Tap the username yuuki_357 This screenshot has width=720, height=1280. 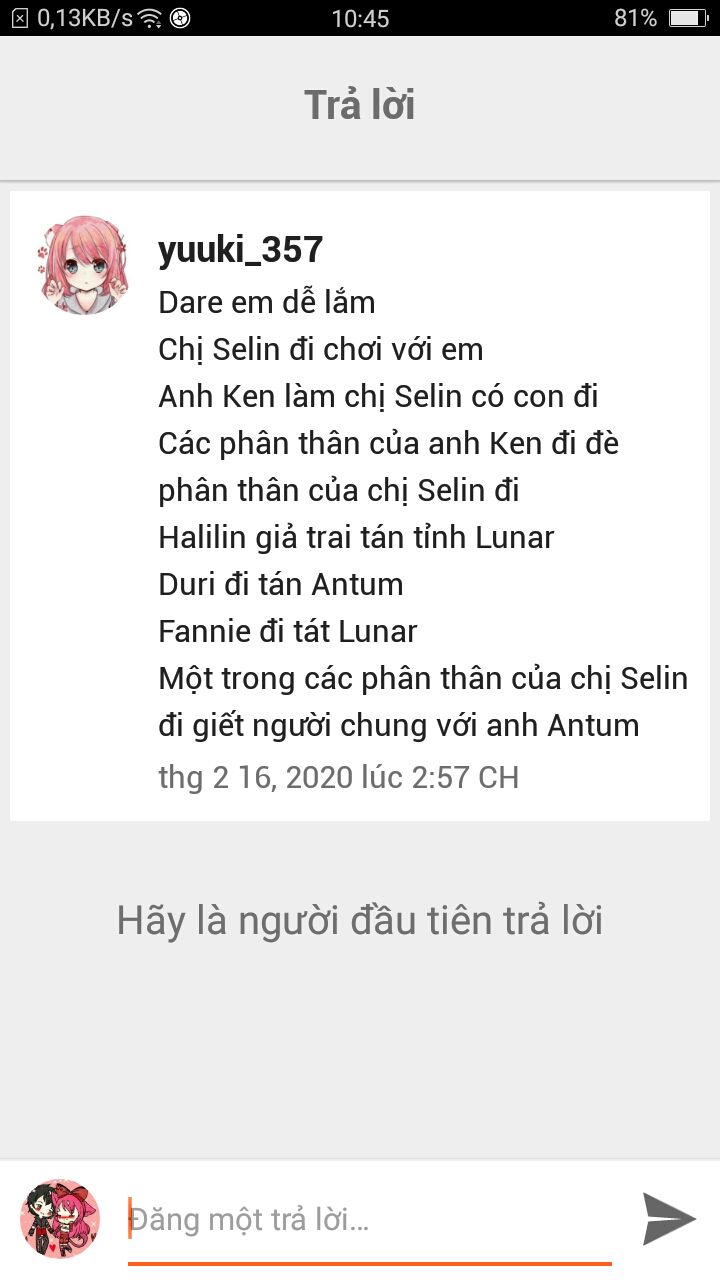pos(240,250)
